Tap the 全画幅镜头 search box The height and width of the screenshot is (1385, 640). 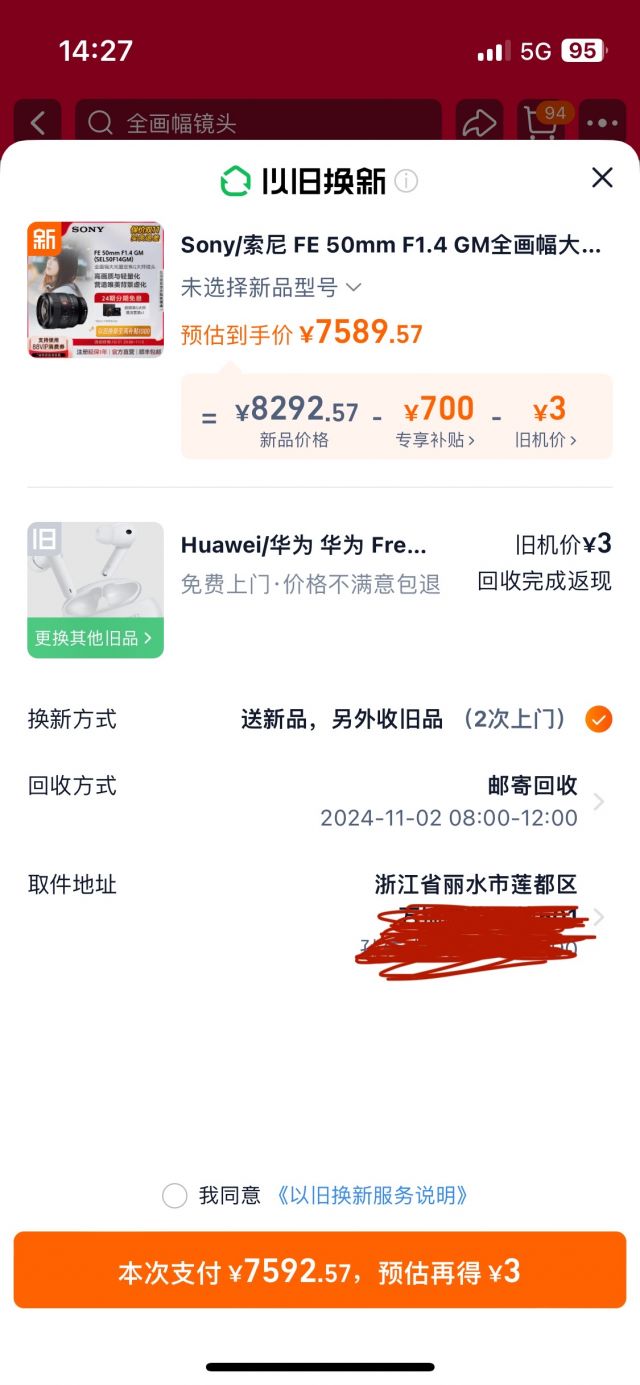(258, 123)
